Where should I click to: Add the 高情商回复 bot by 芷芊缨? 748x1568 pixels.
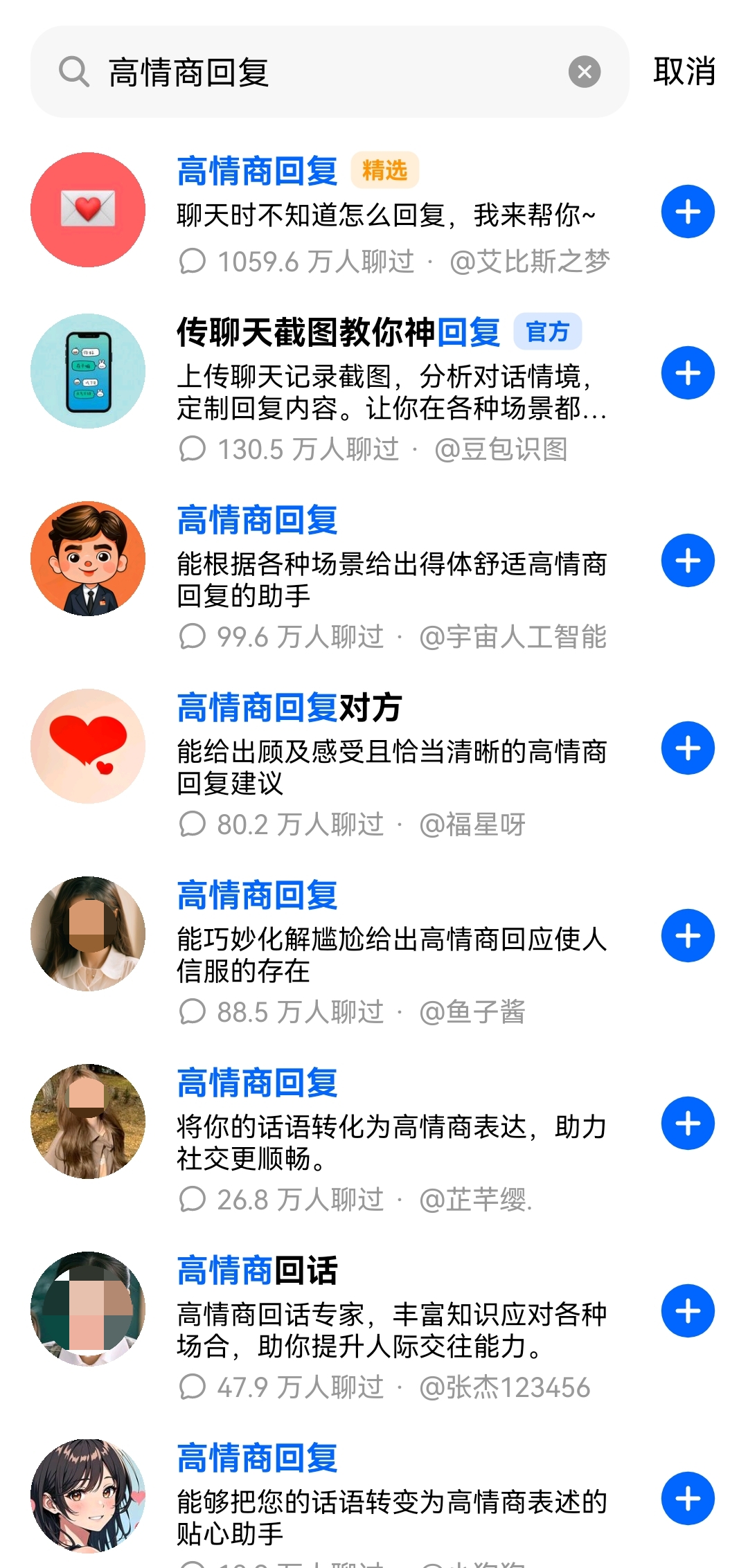[x=687, y=1124]
